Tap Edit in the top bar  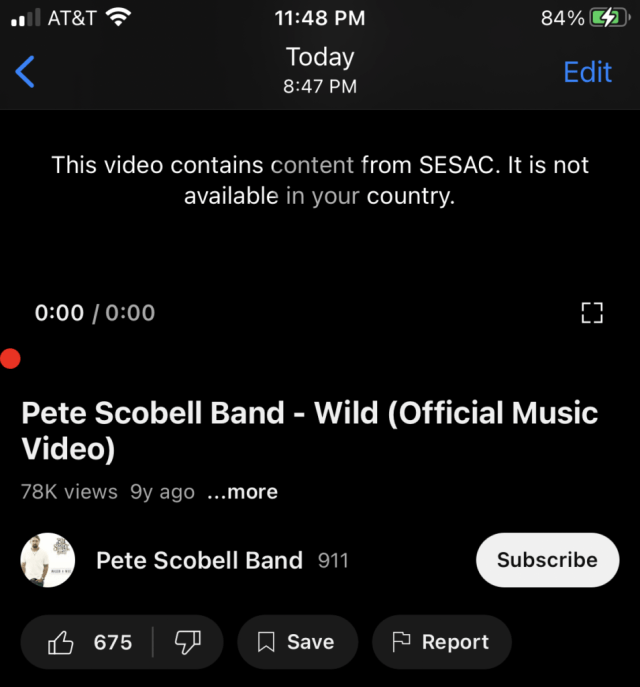tap(587, 72)
